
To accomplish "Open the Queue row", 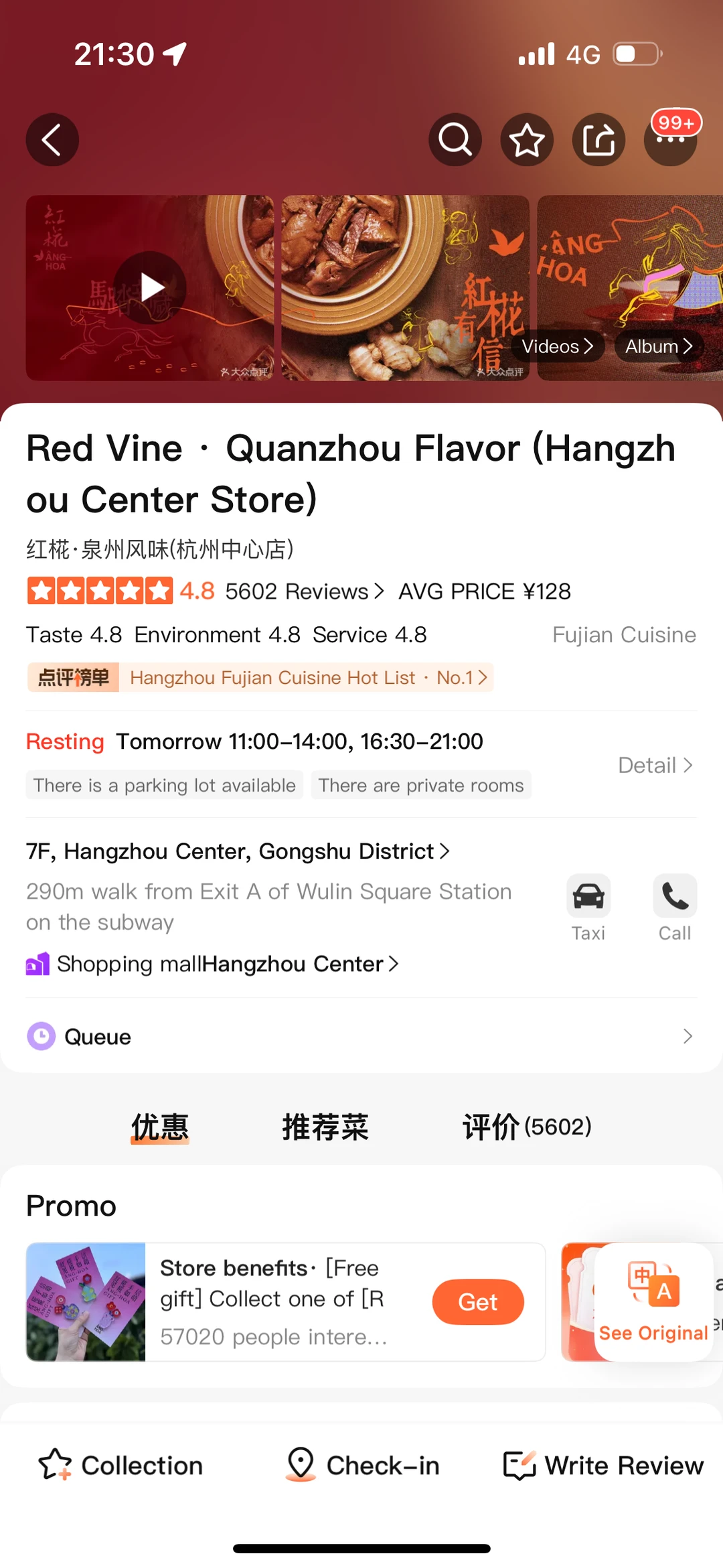I will click(x=361, y=1037).
